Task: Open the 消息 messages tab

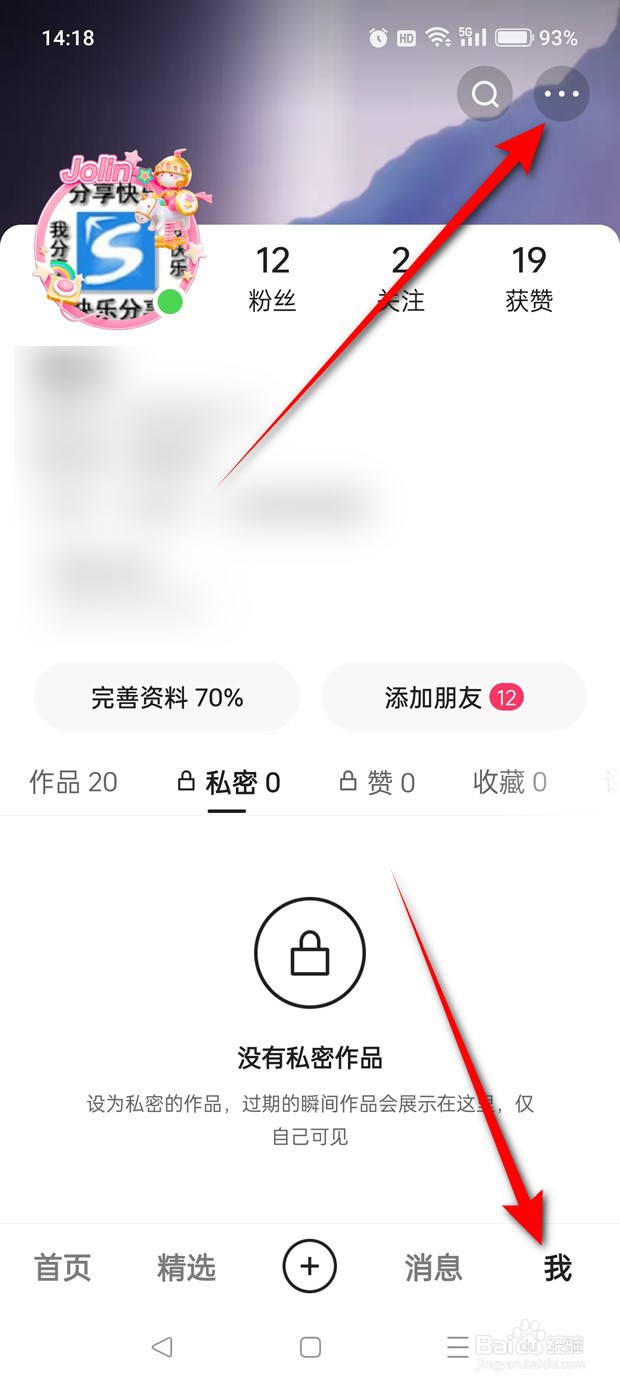Action: tap(433, 1268)
